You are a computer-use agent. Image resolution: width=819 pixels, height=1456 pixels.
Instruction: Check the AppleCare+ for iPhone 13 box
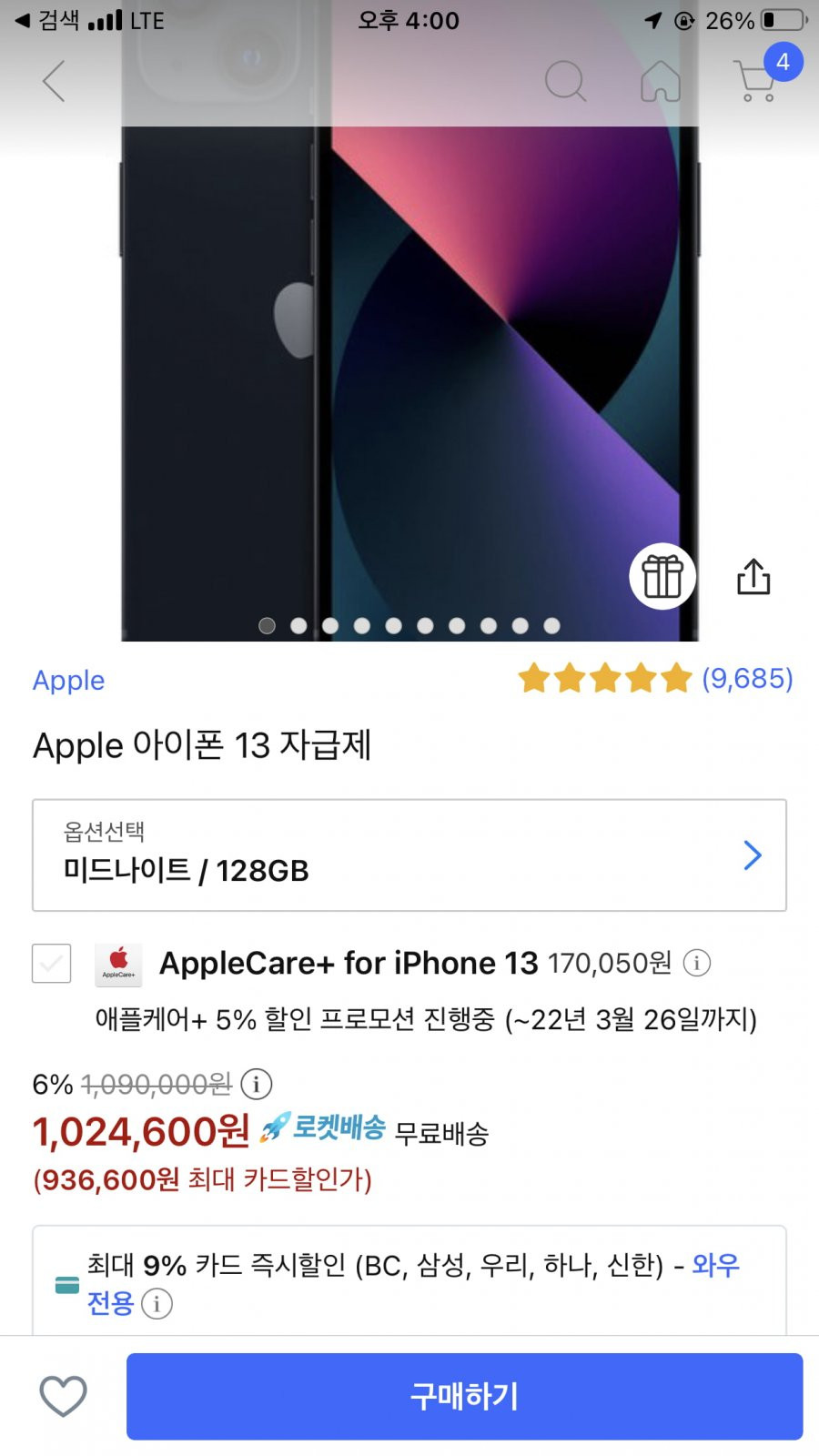pos(52,963)
